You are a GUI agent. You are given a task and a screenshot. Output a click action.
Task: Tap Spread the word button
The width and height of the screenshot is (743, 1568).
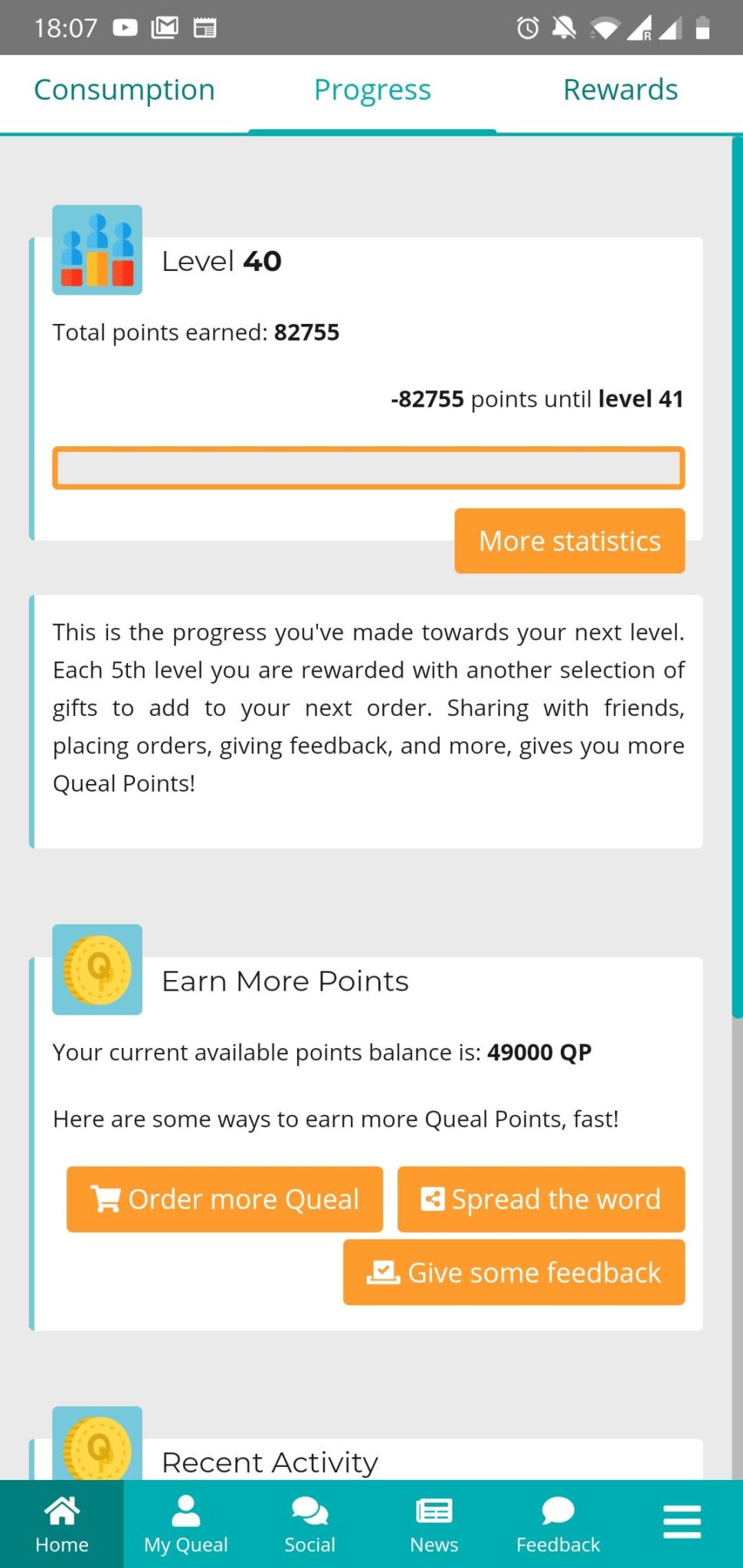tap(541, 1199)
